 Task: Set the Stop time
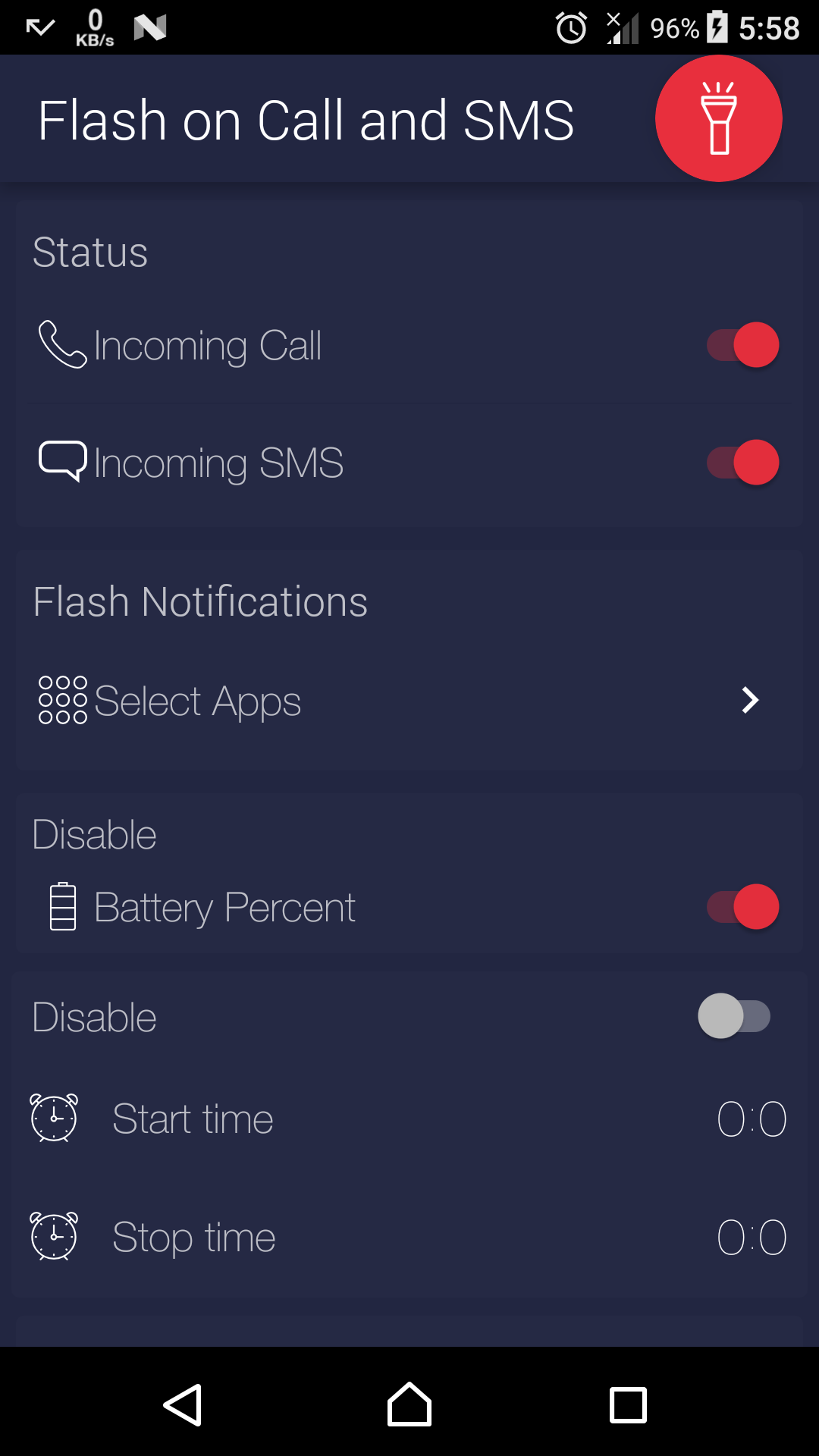[409, 1237]
